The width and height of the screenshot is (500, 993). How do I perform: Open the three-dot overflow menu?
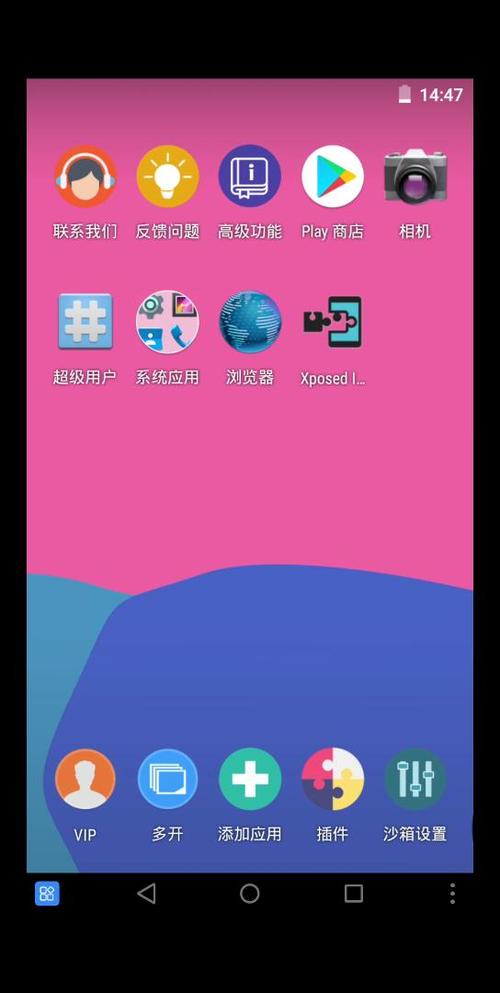point(452,894)
